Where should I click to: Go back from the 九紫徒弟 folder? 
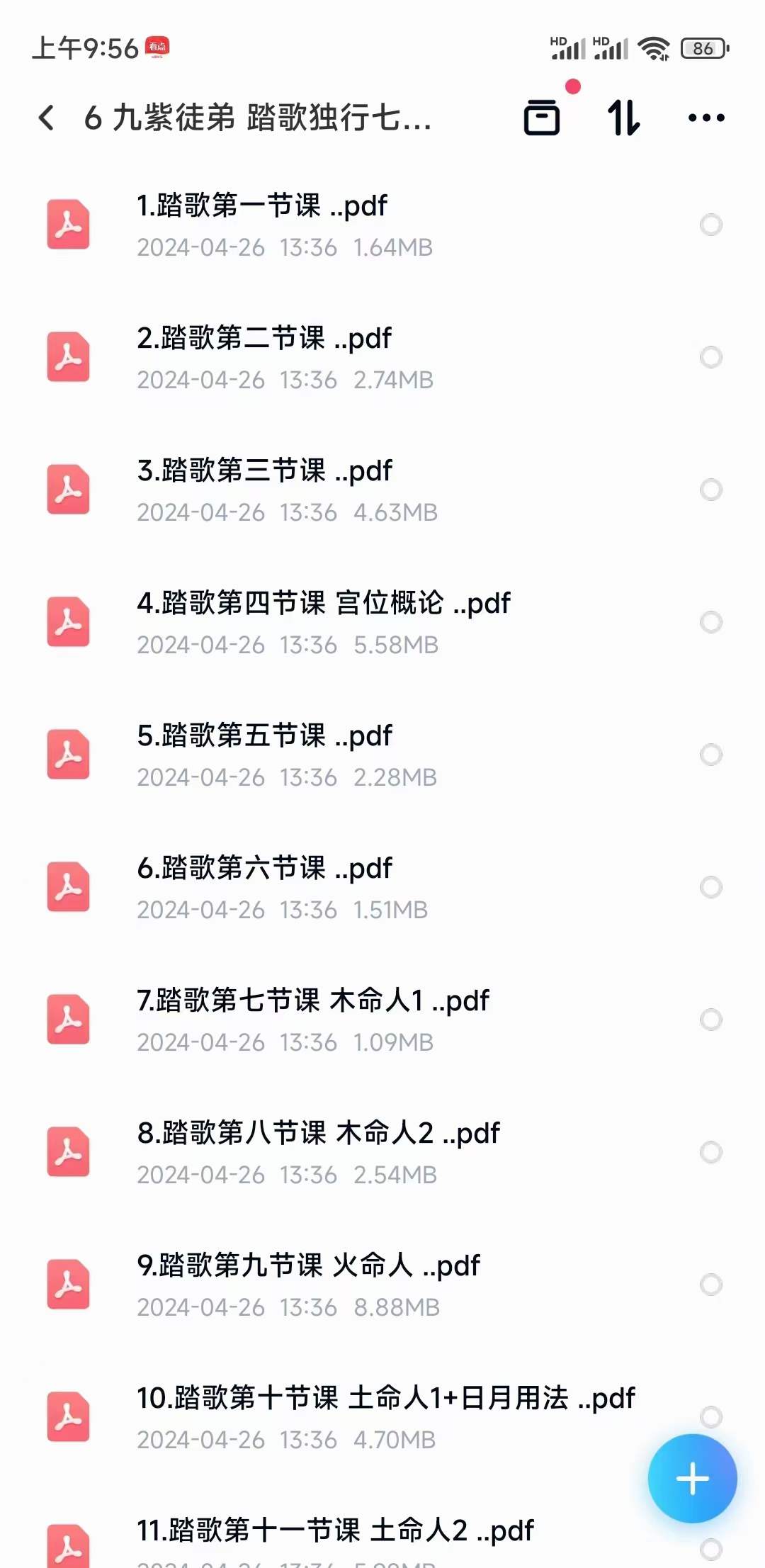click(x=47, y=118)
